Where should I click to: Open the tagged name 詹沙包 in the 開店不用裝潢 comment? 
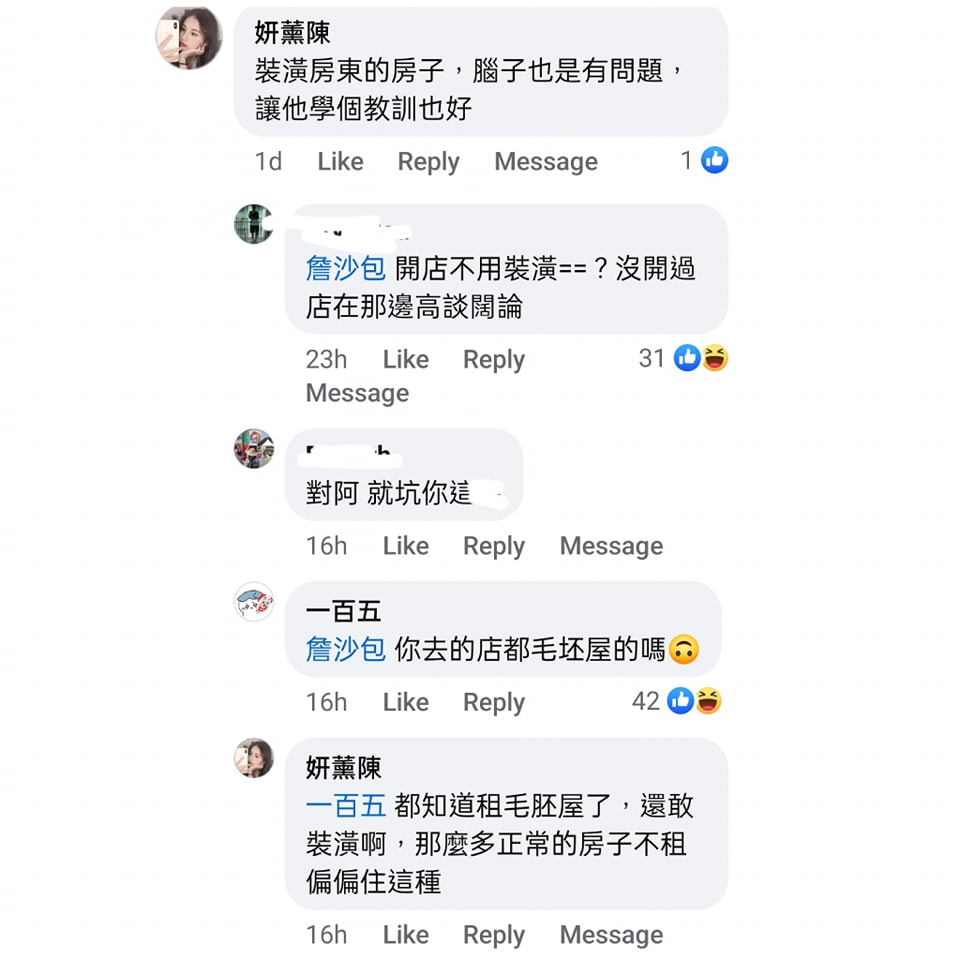click(345, 269)
